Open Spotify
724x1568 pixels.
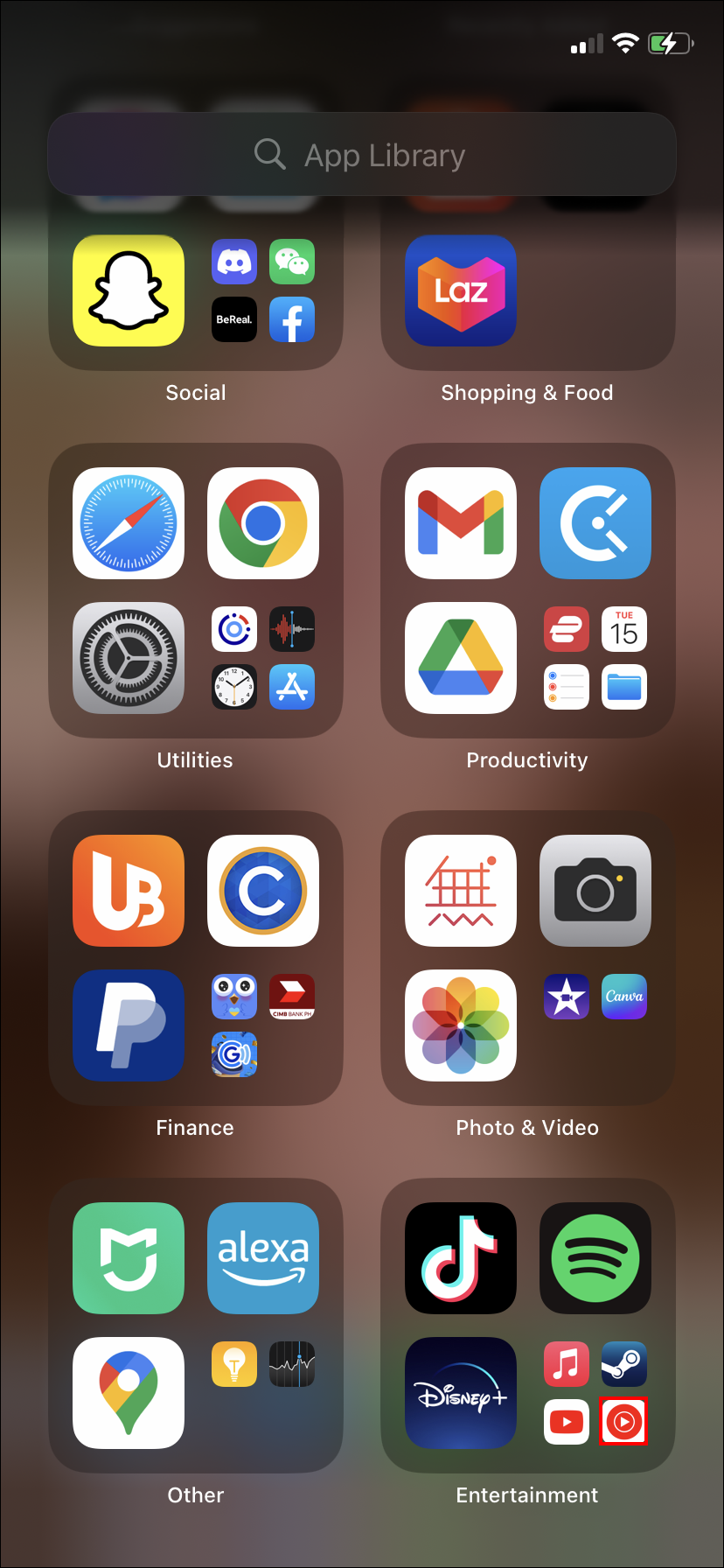595,1258
